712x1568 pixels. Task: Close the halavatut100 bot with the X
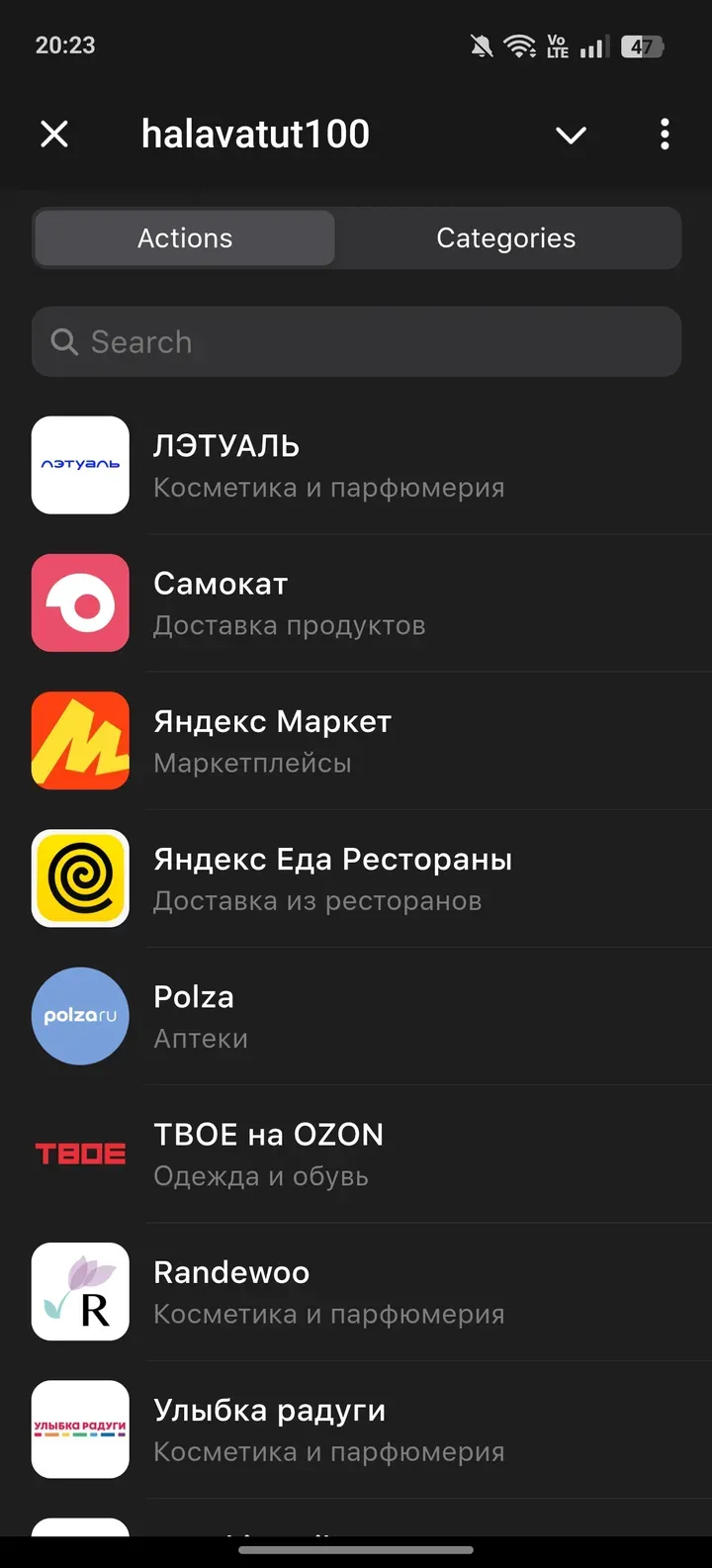tap(54, 134)
